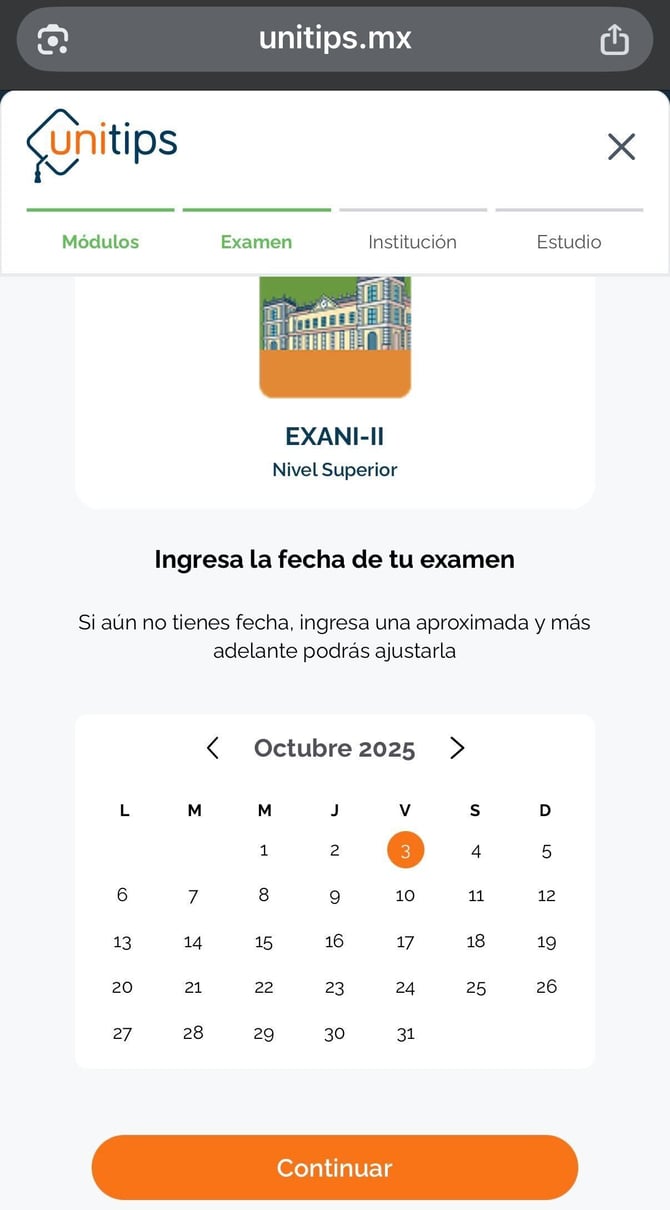Select October 10 as exam date
This screenshot has height=1210, width=670.
[x=405, y=896]
